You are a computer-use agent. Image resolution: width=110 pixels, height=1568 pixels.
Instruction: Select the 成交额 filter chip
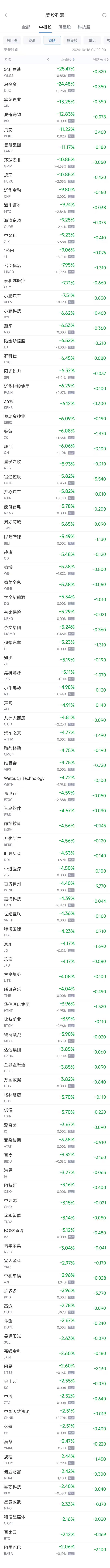click(72, 41)
